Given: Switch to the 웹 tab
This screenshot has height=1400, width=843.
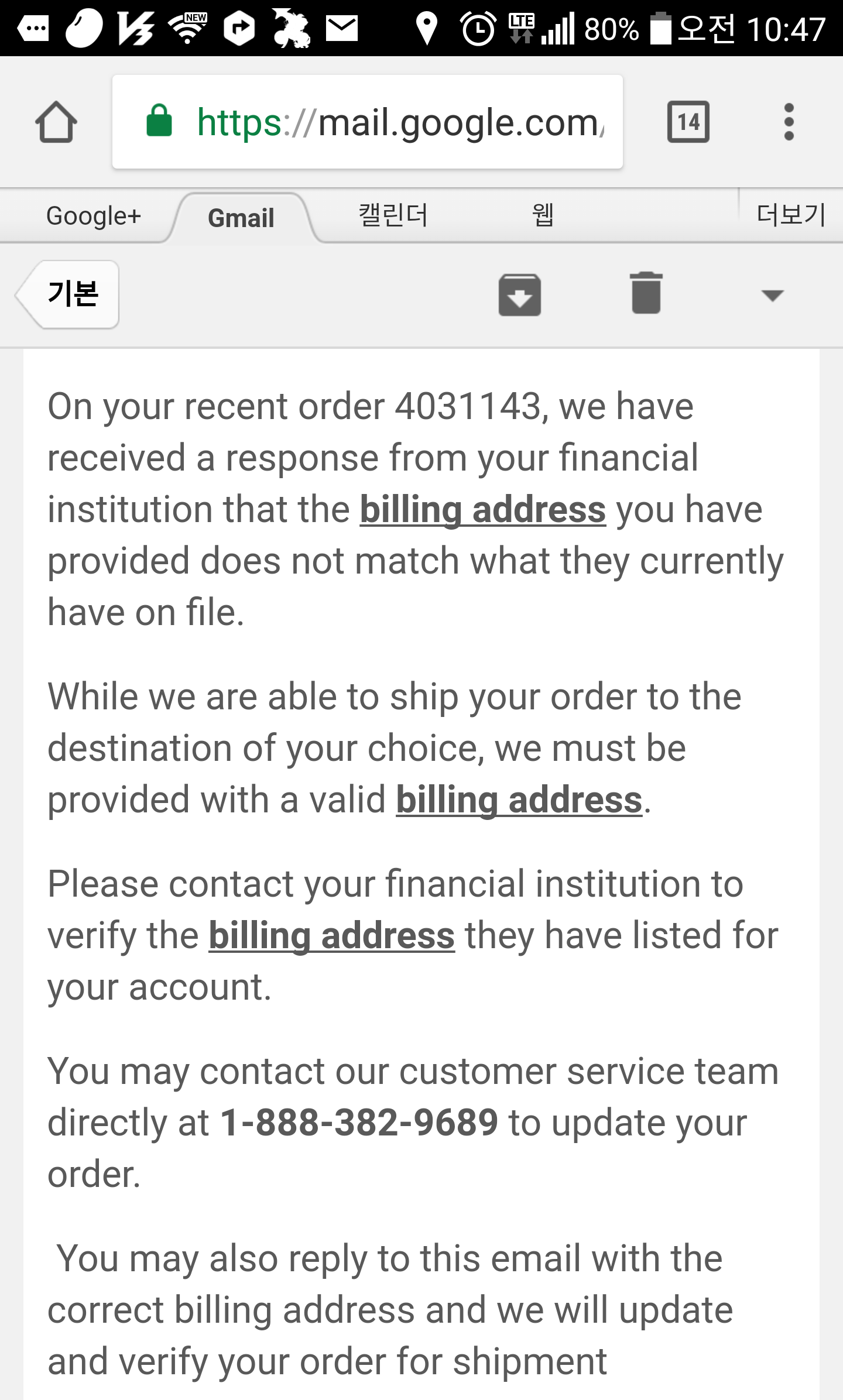Looking at the screenshot, I should tap(543, 215).
